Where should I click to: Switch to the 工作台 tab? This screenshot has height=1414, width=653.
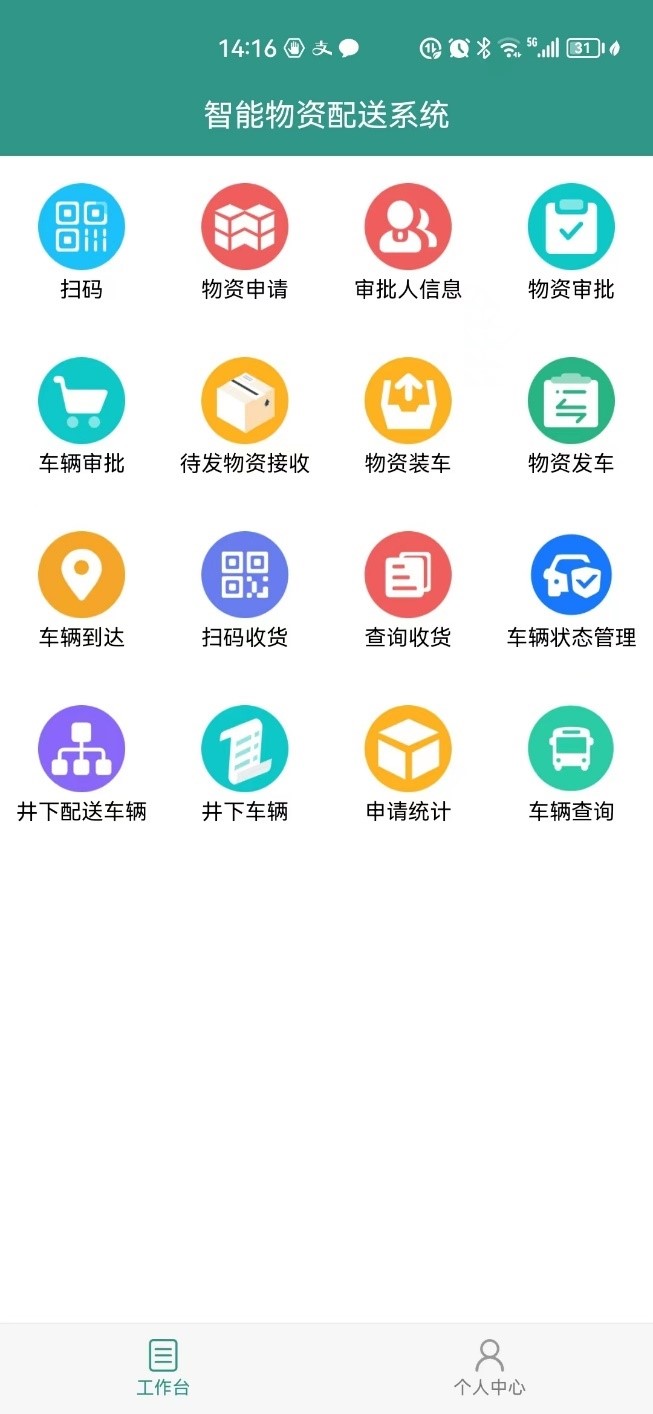(x=163, y=1367)
